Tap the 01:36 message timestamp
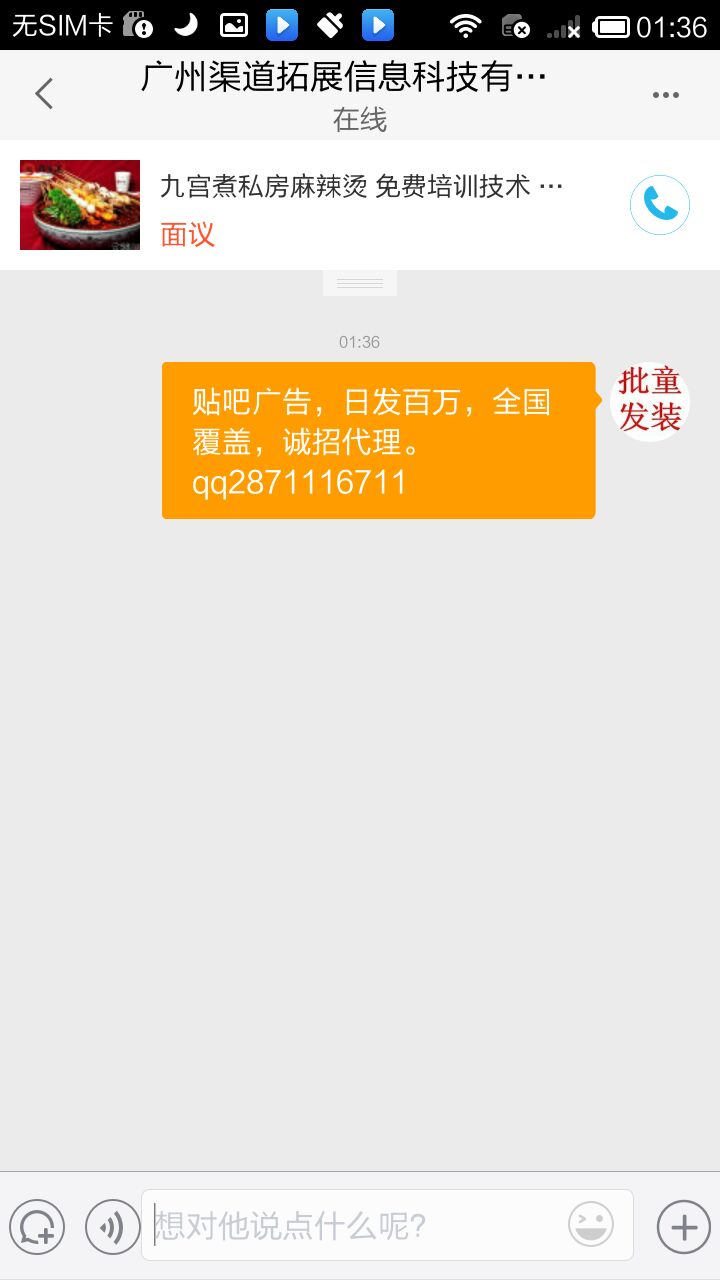 click(359, 341)
